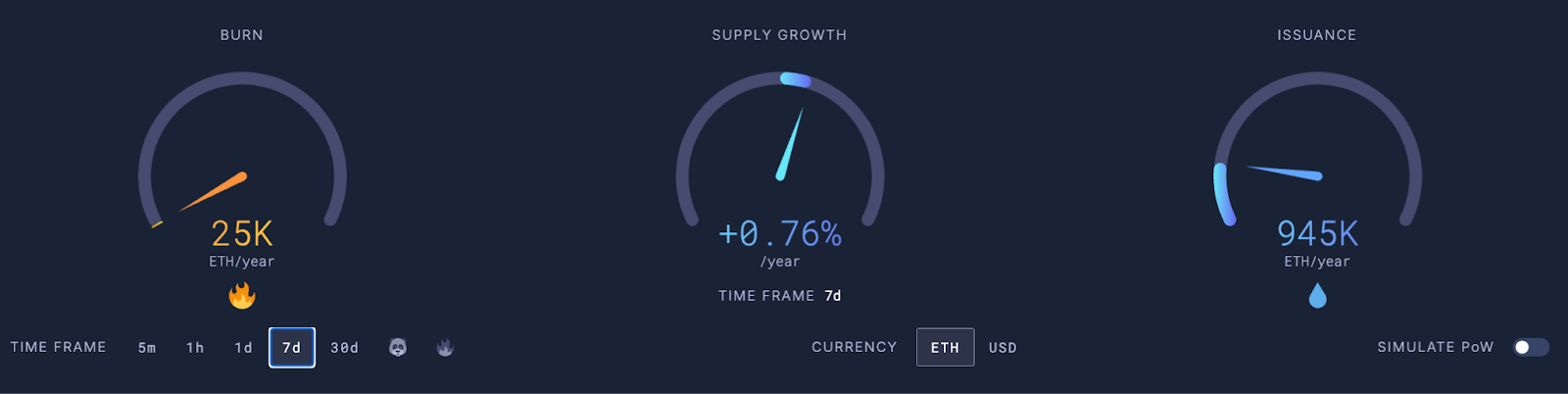1568x394 pixels.
Task: Tap the panda time frame icon
Action: click(x=398, y=347)
